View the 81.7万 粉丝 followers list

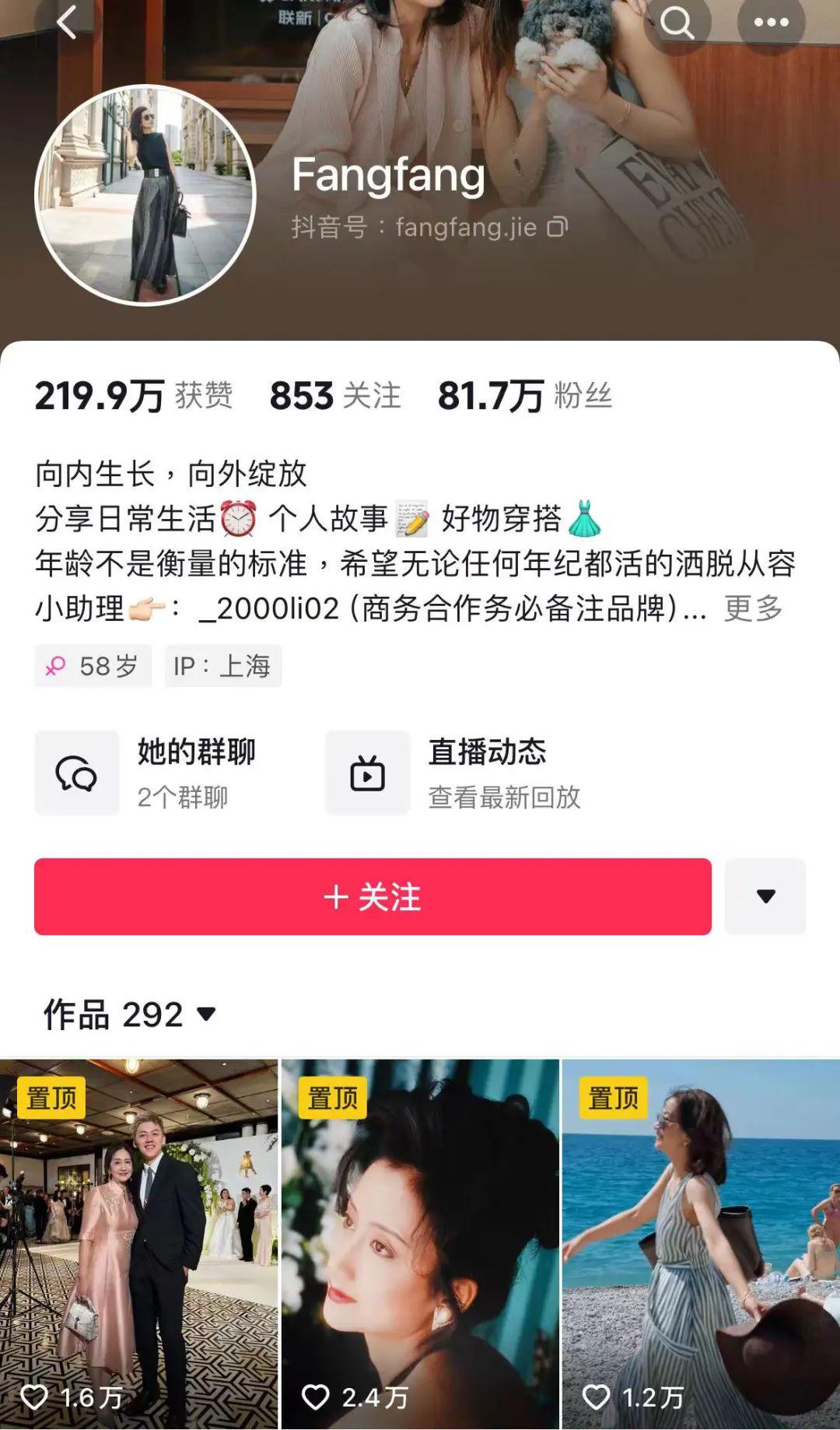click(x=525, y=396)
